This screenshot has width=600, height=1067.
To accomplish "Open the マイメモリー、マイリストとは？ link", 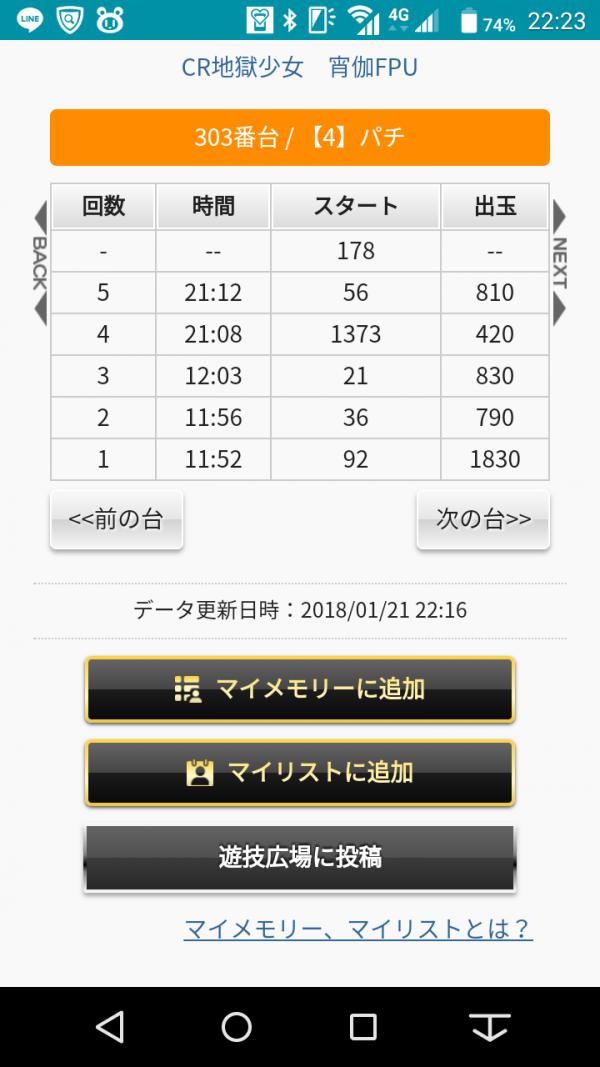I will [359, 929].
